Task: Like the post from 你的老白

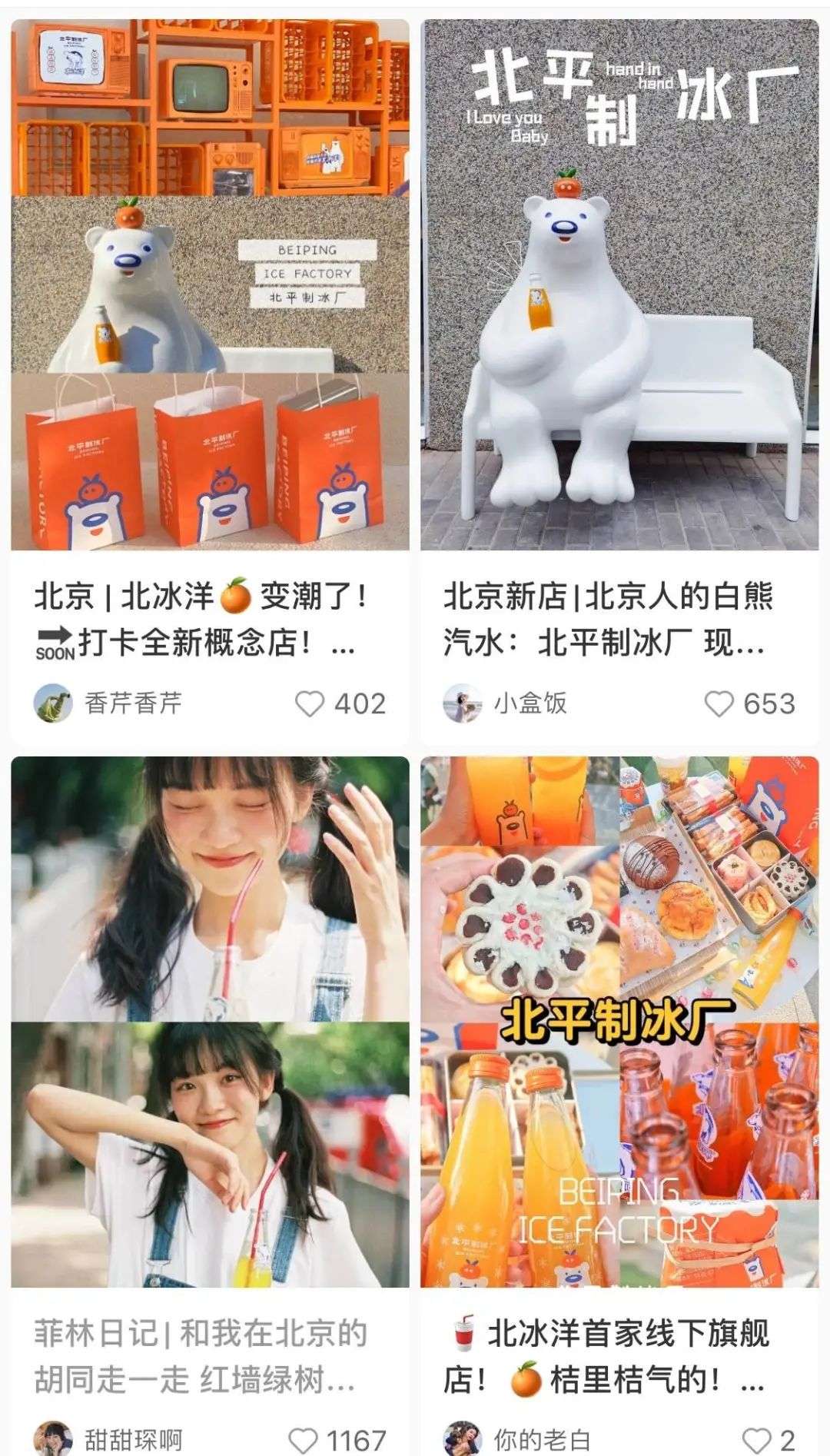Action: click(756, 1439)
